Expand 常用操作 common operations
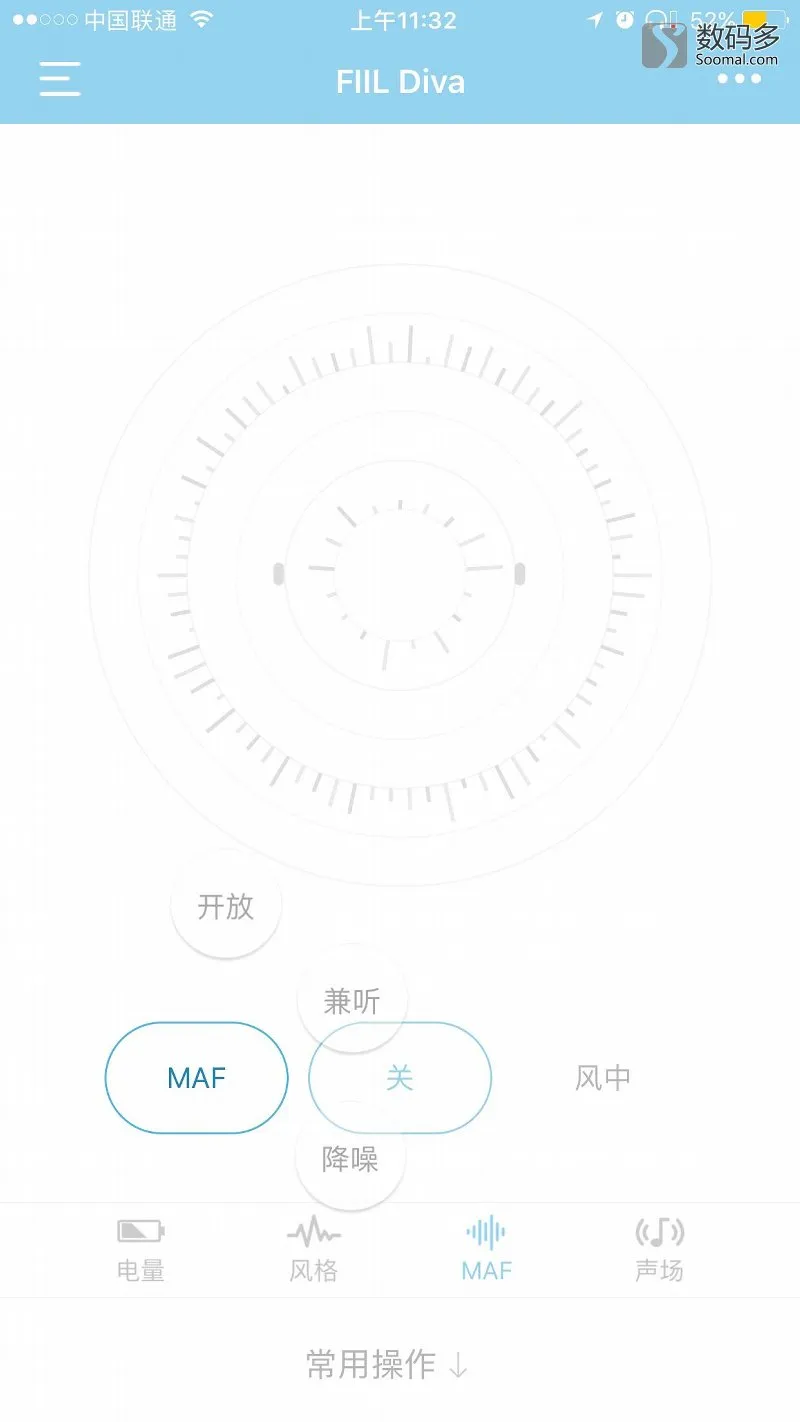Viewport: 800px width, 1422px height. (x=388, y=1364)
